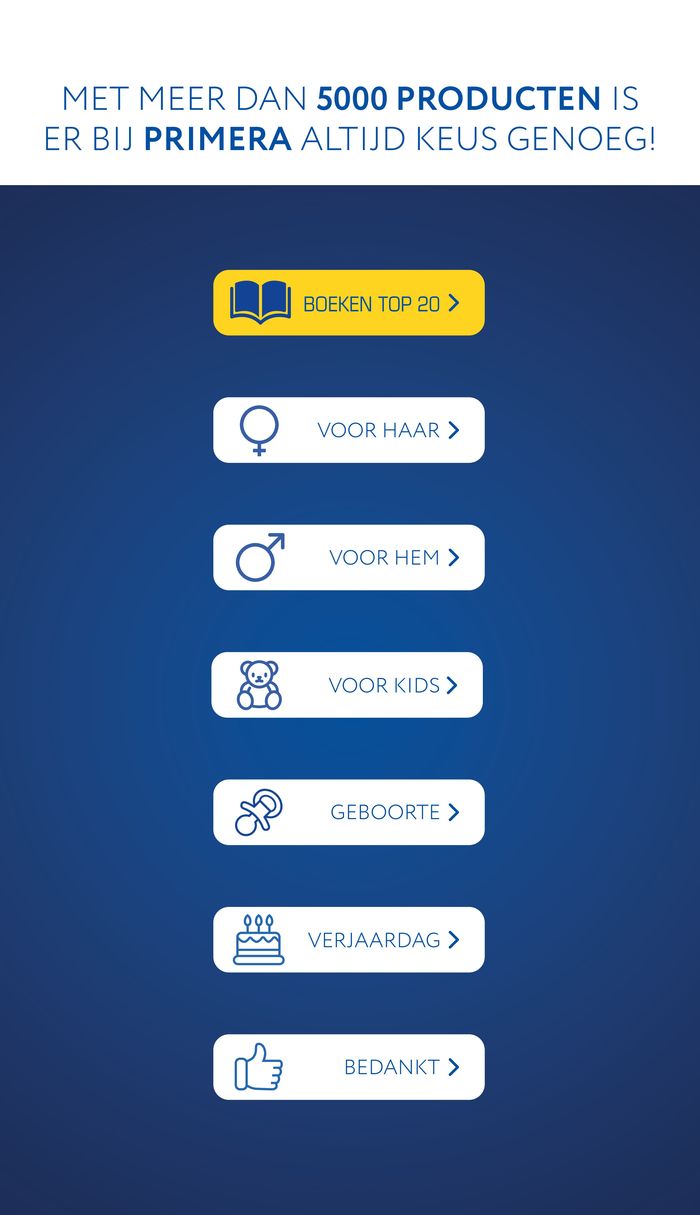
Task: Open the Boeken Top 20 list
Action: point(348,303)
